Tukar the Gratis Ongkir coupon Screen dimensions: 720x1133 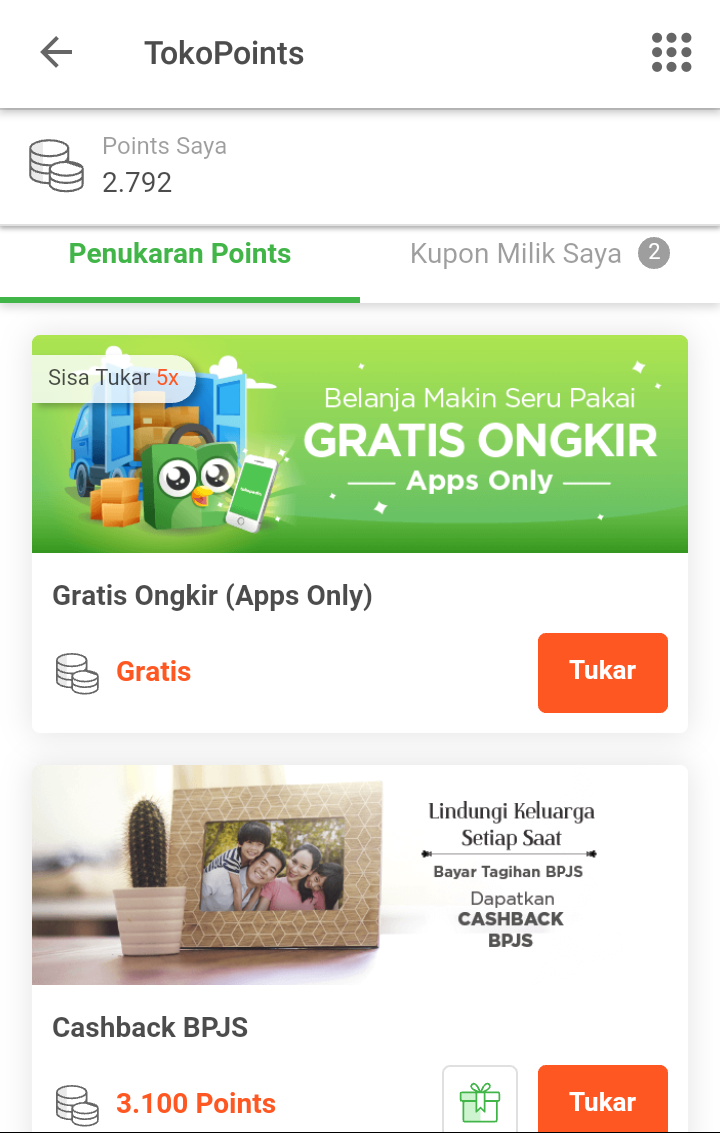[602, 672]
